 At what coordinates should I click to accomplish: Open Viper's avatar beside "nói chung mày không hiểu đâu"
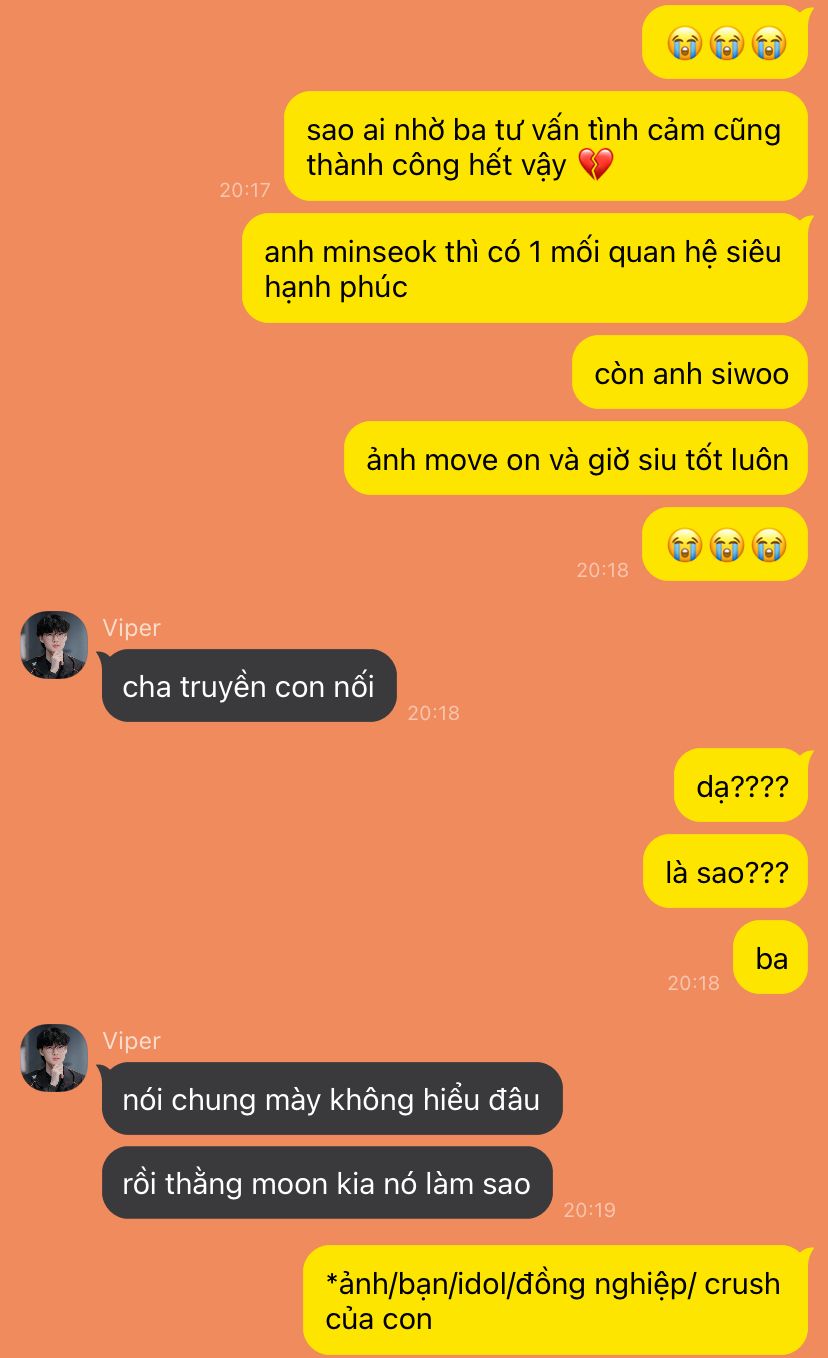[54, 1058]
